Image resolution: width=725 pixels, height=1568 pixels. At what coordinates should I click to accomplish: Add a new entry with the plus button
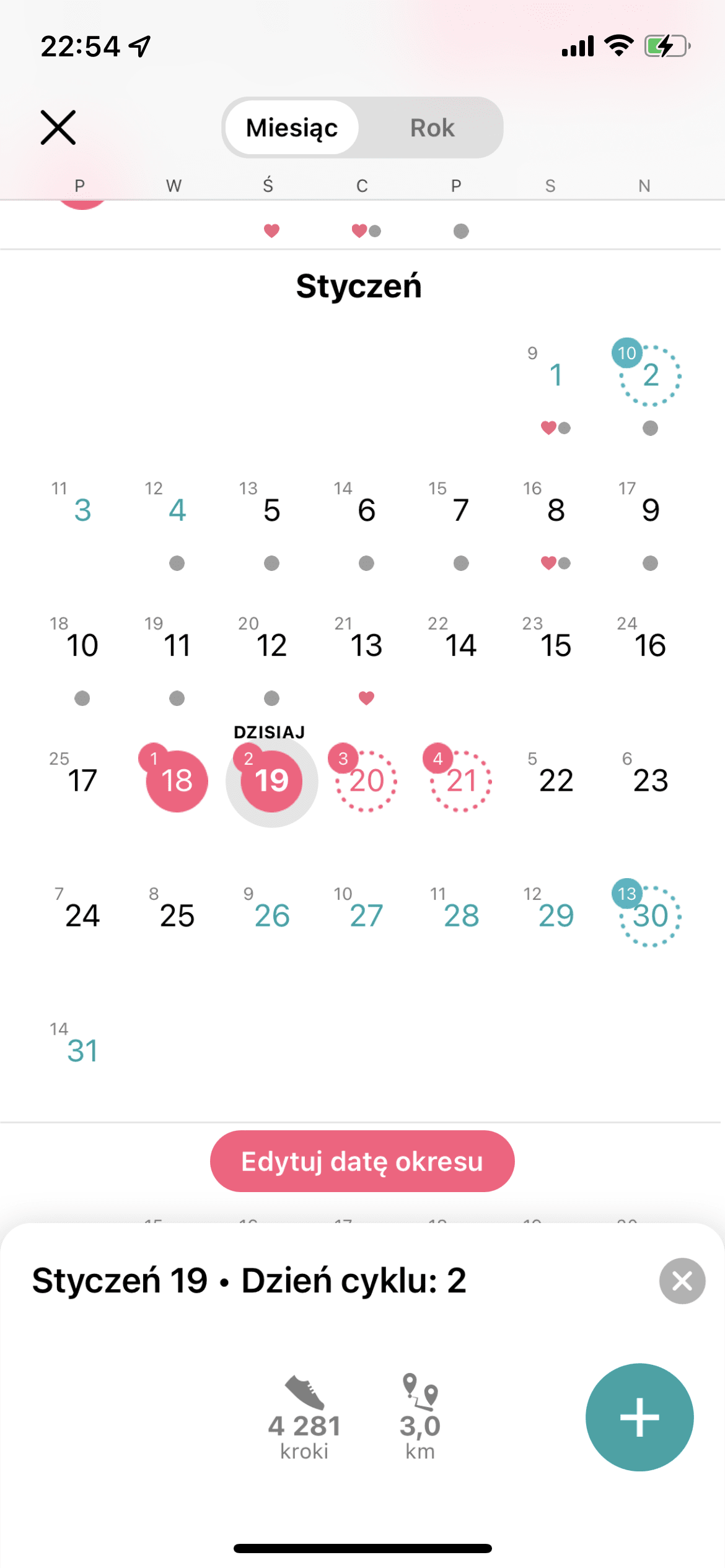click(x=639, y=1417)
